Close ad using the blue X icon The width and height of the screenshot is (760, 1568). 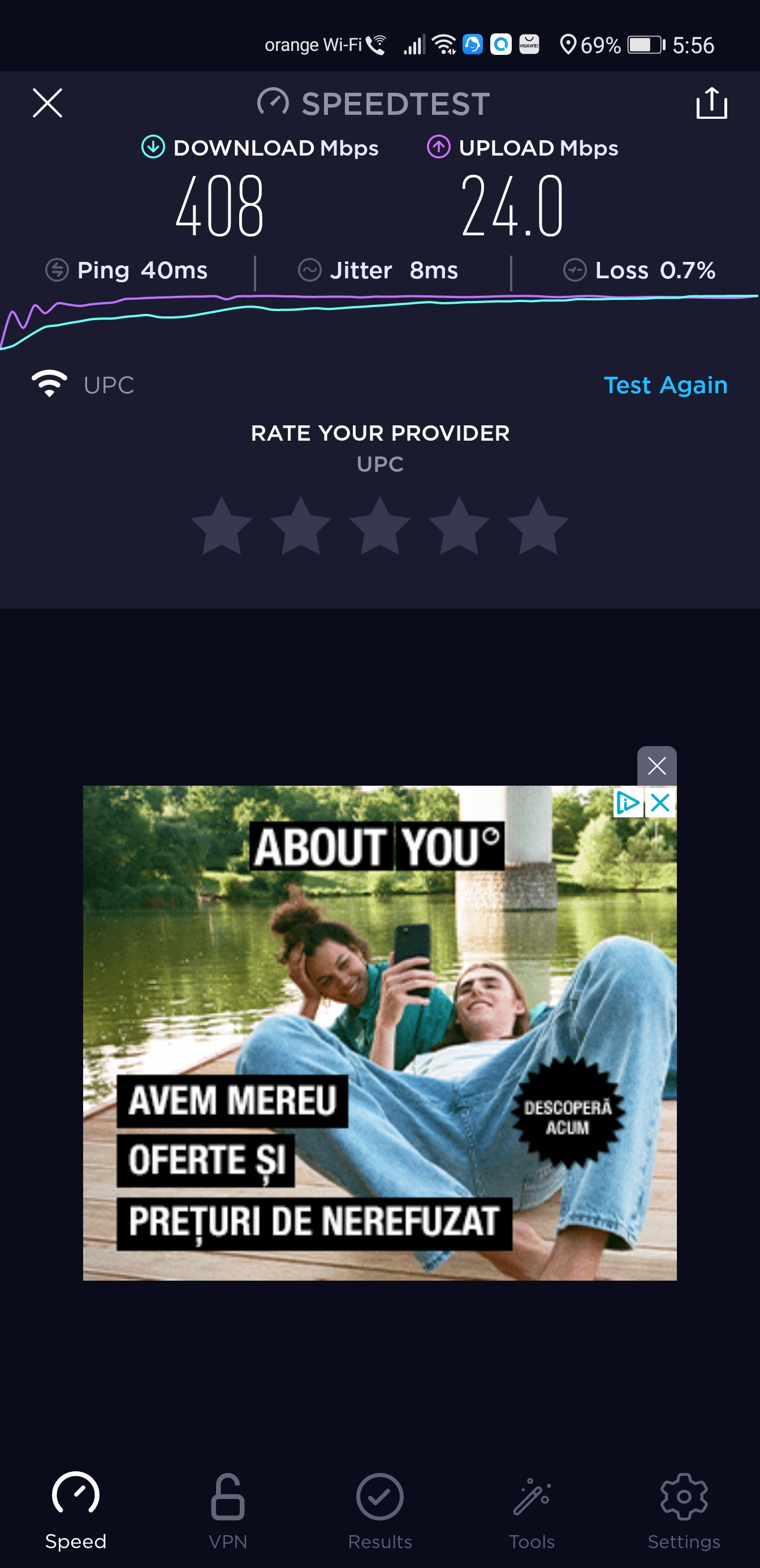[660, 803]
